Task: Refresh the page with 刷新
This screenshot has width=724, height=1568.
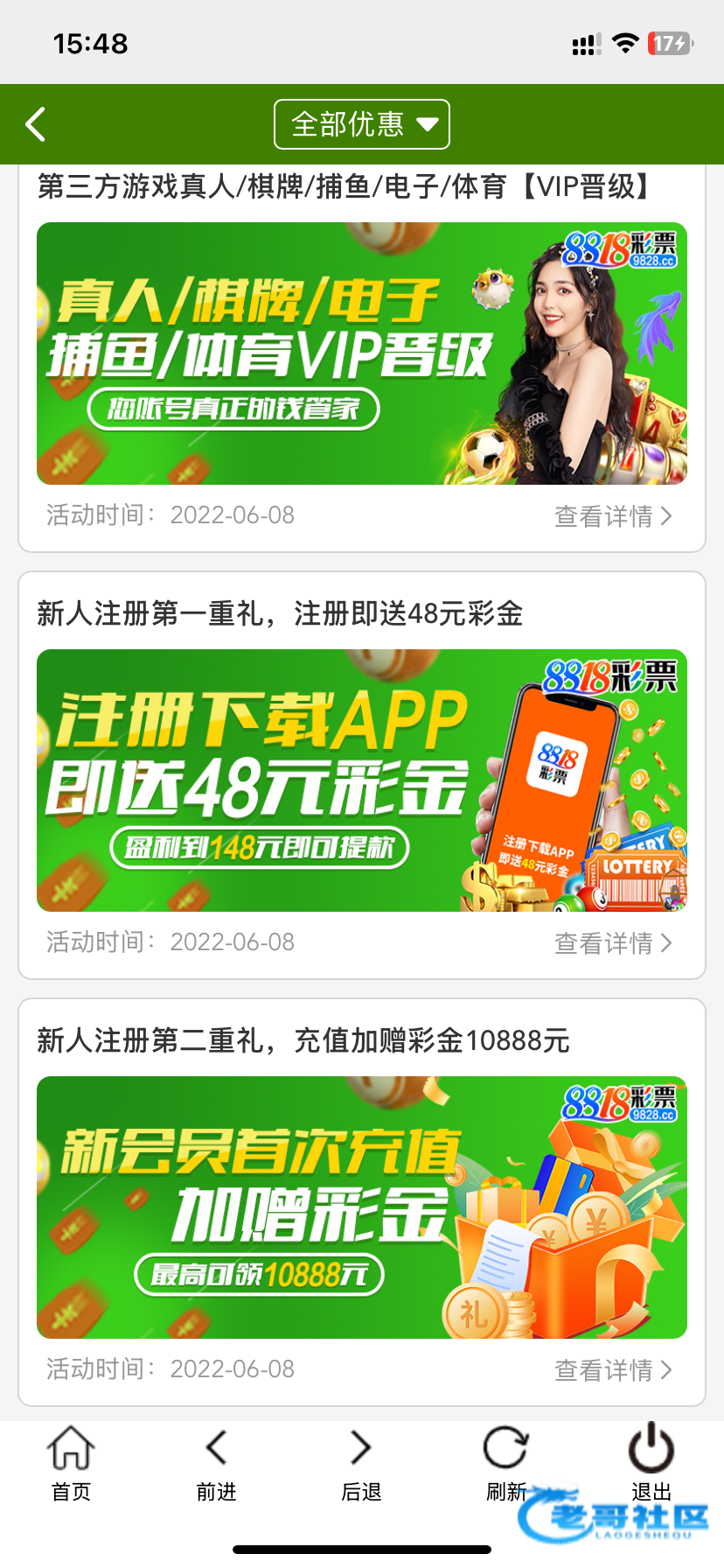Action: (506, 1464)
